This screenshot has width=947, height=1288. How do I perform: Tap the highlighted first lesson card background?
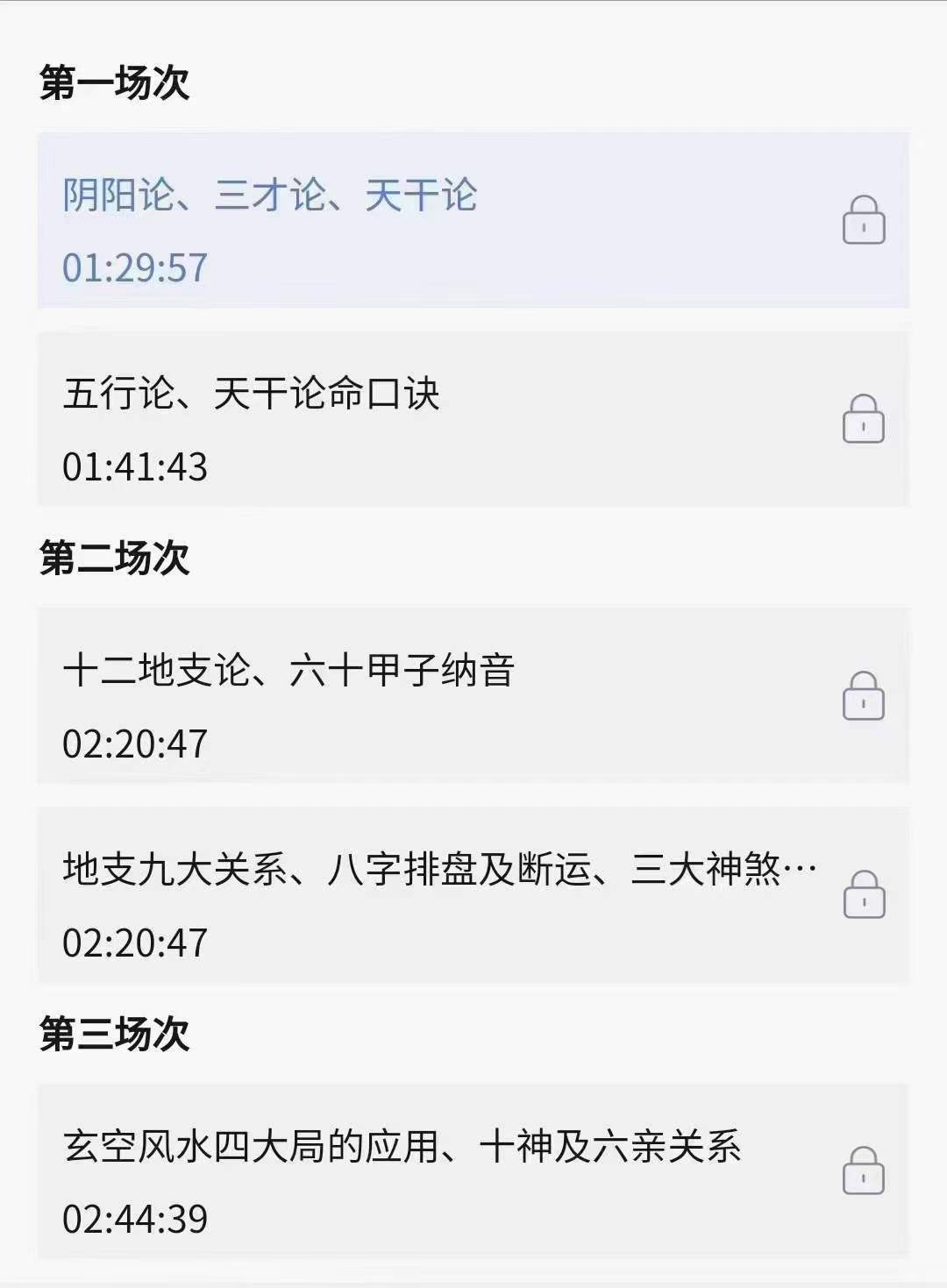(x=473, y=221)
